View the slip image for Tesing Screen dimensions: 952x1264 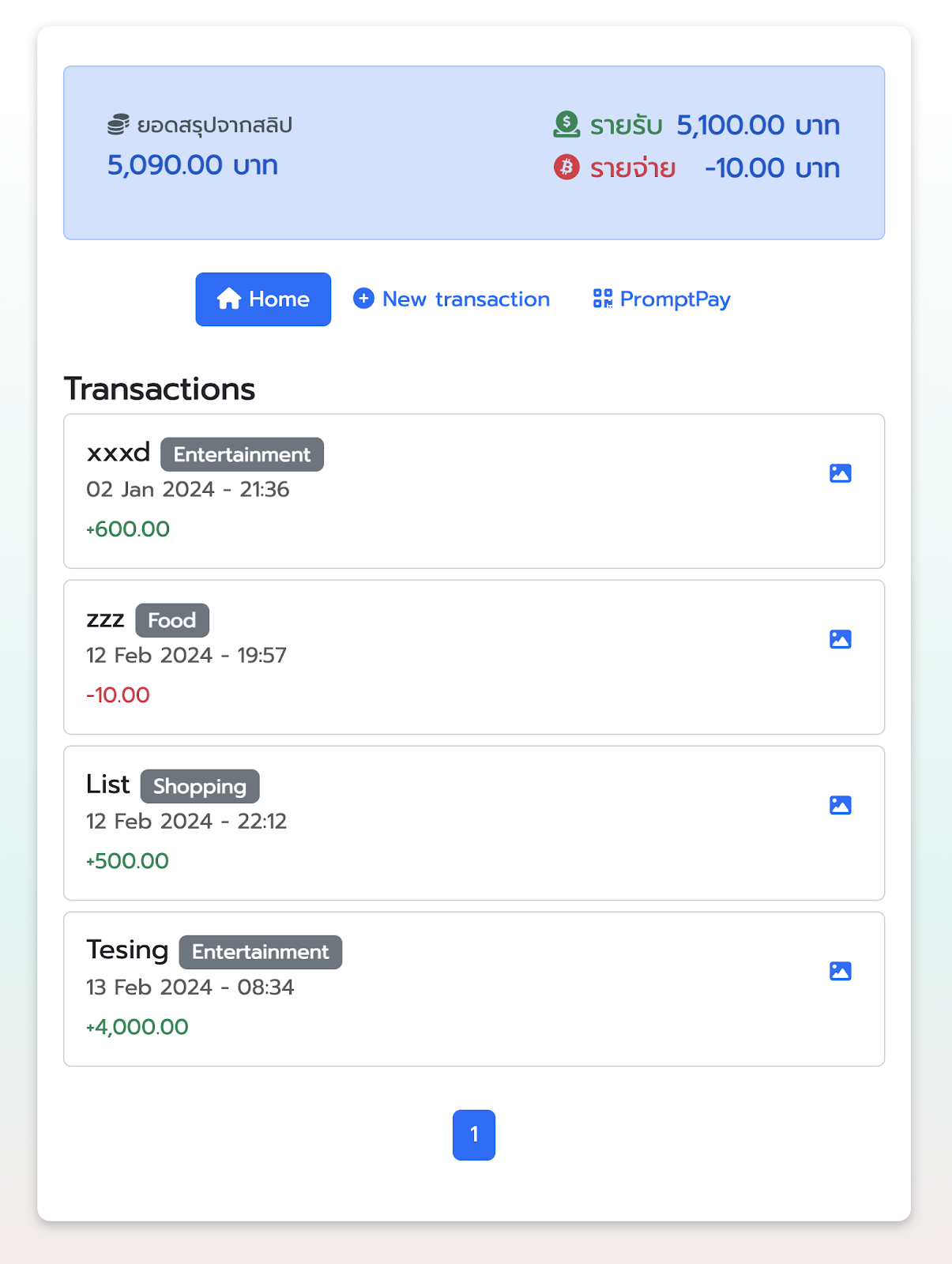point(840,971)
